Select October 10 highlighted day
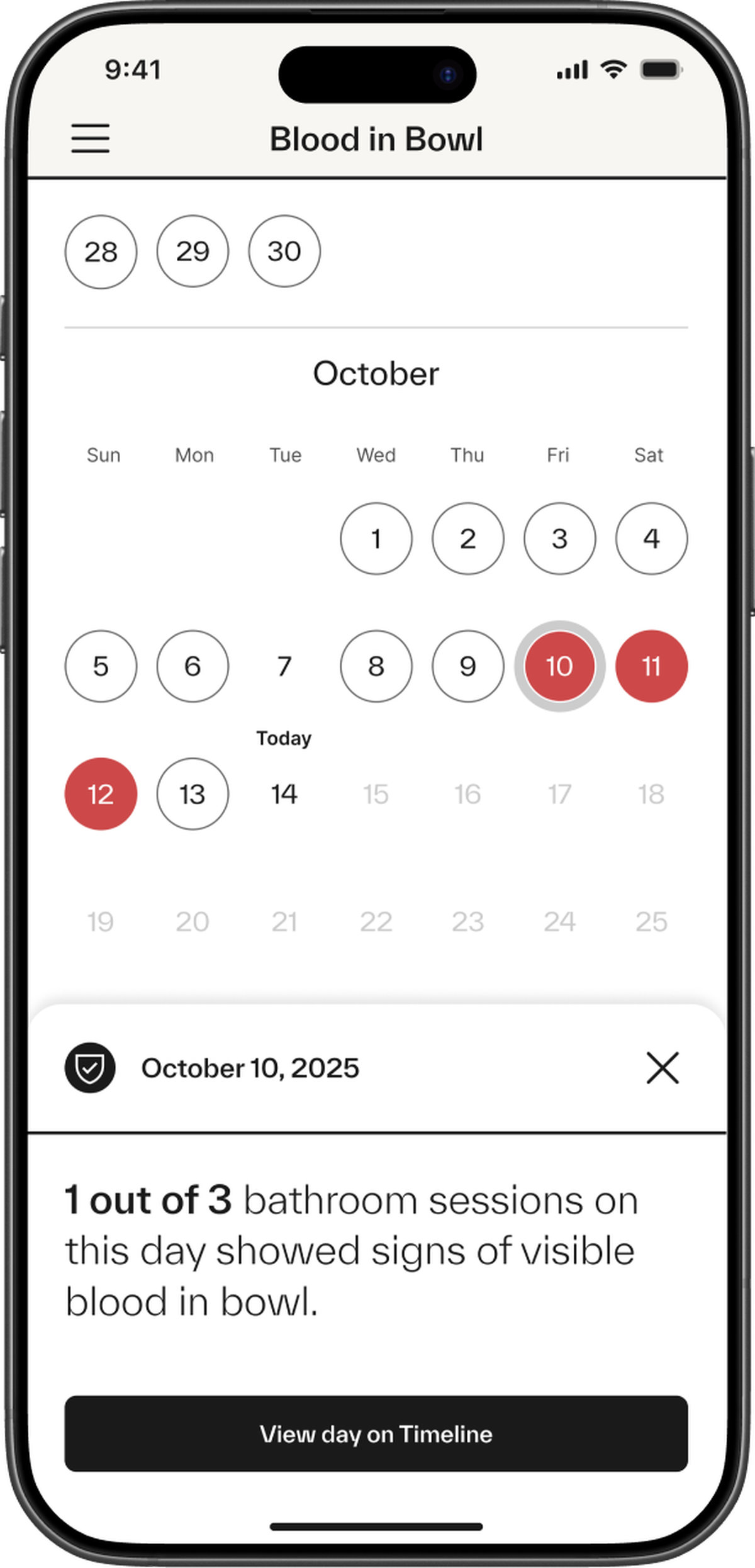This screenshot has width=755, height=1568. click(x=559, y=666)
